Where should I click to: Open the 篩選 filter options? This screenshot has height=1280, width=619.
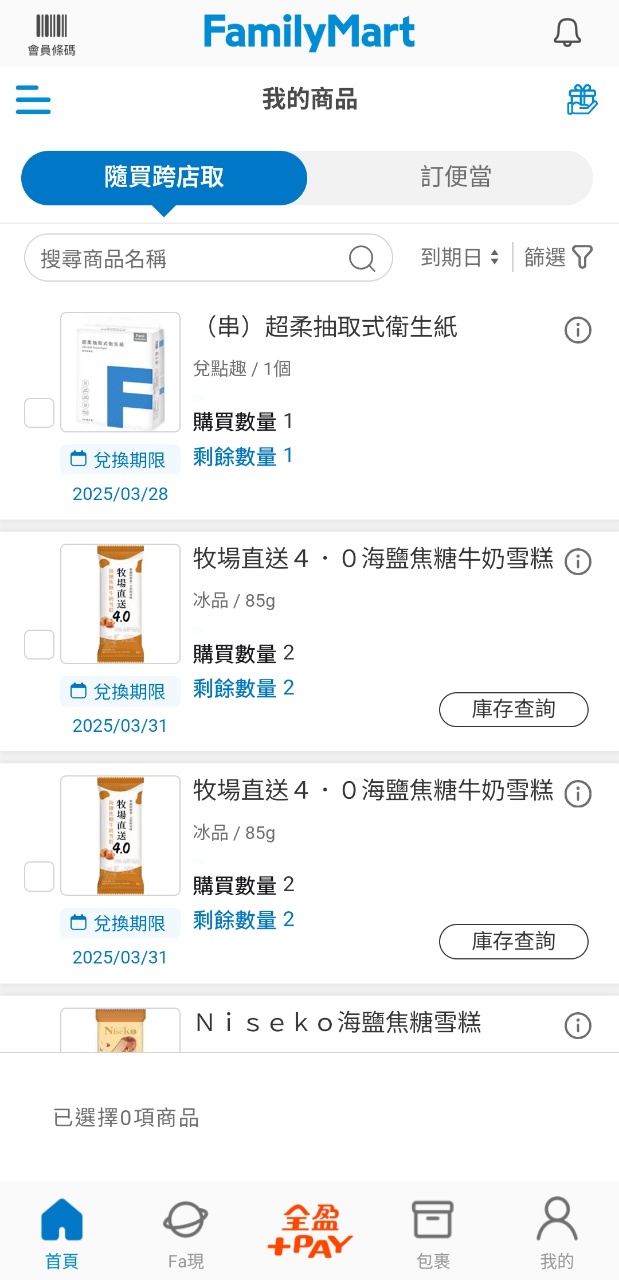pos(558,258)
